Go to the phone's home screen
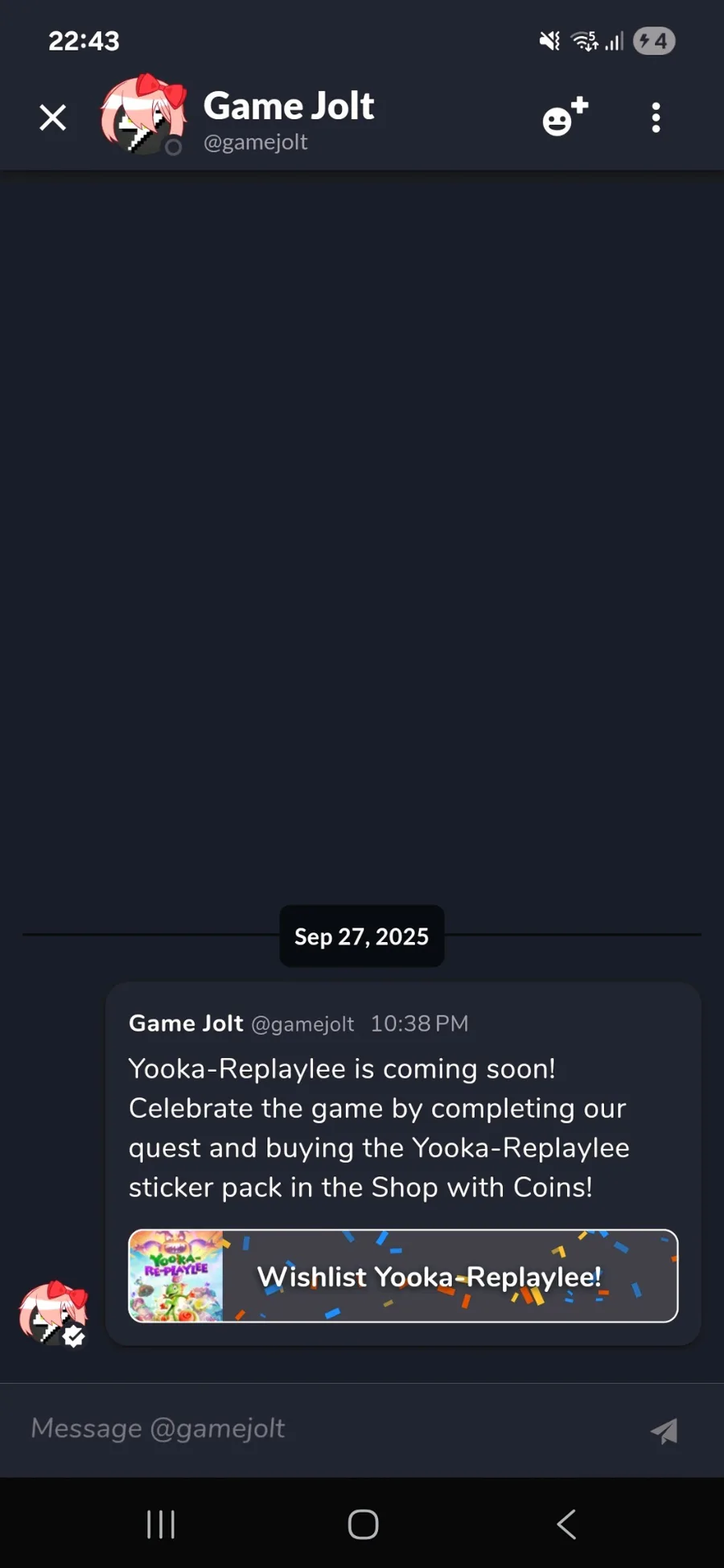Image resolution: width=724 pixels, height=1568 pixels. (x=363, y=1524)
